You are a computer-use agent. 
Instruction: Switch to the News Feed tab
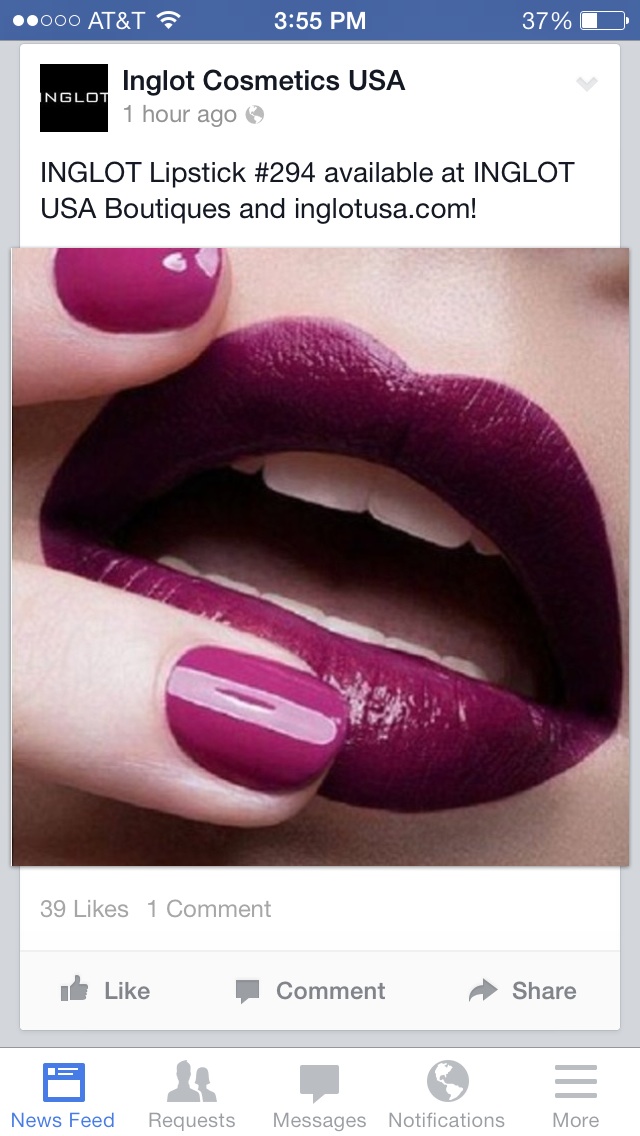click(x=63, y=1095)
